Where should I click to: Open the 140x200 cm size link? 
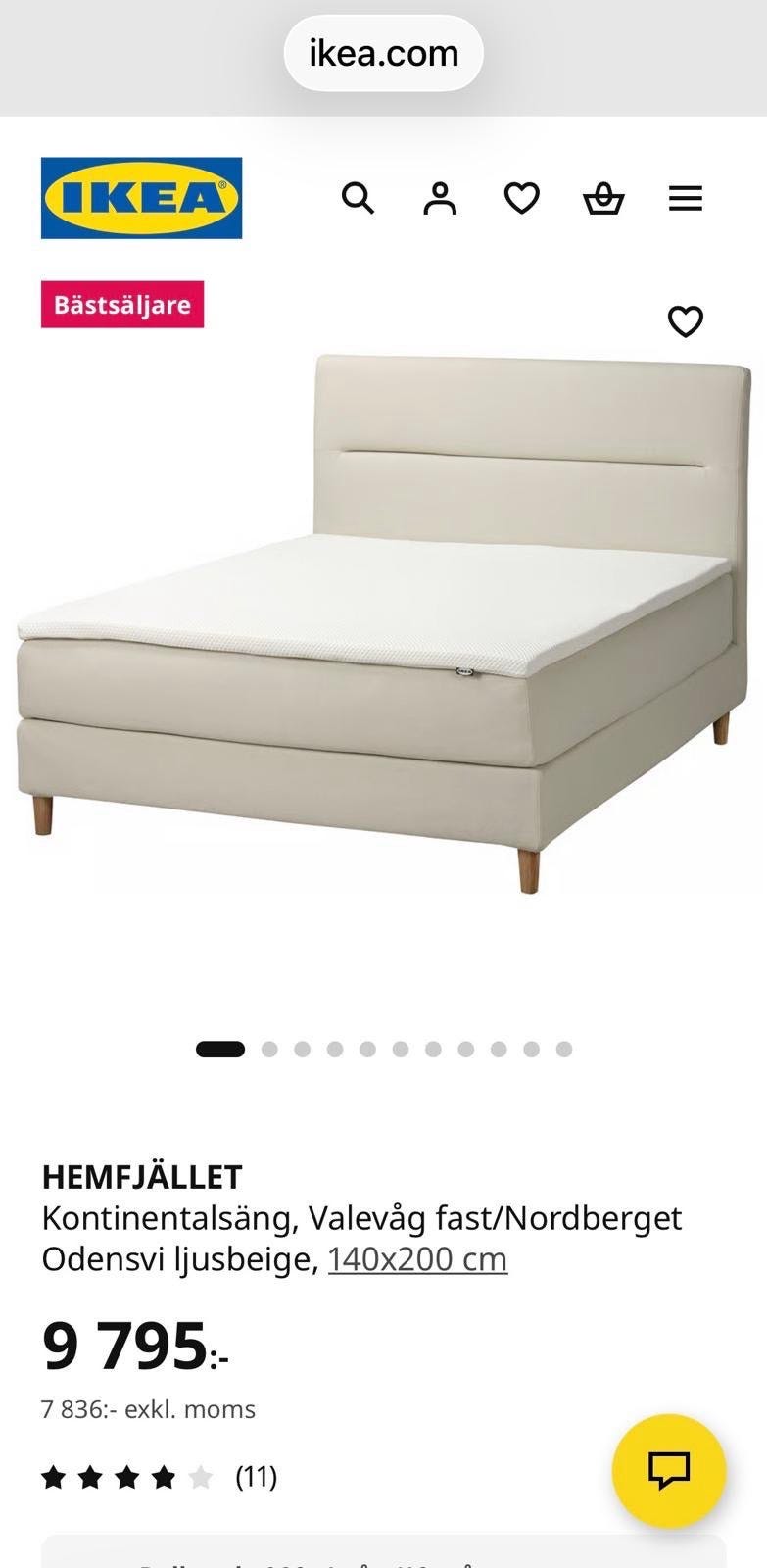tap(417, 1258)
